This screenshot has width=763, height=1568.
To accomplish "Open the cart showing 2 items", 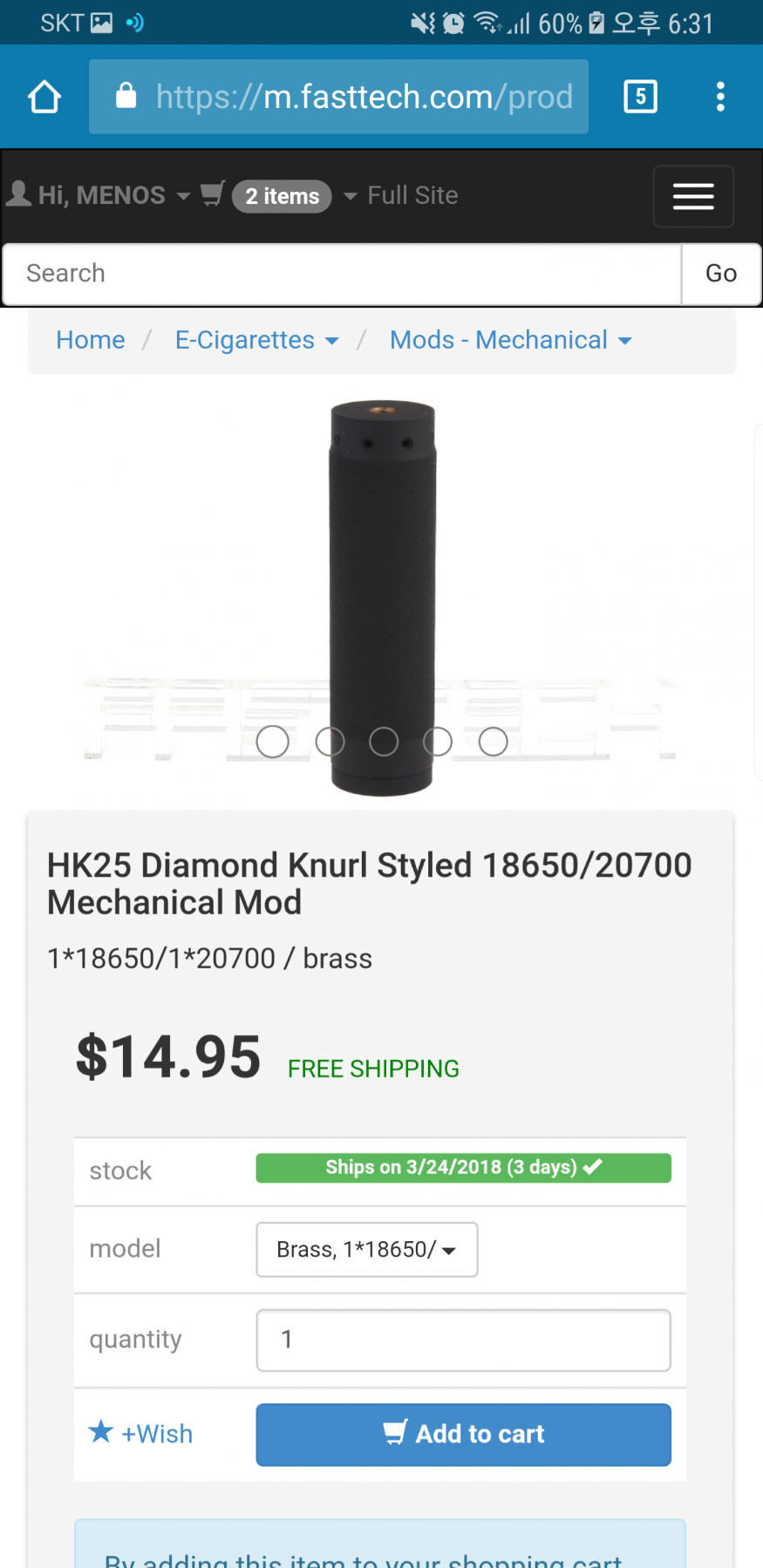I will tap(281, 196).
